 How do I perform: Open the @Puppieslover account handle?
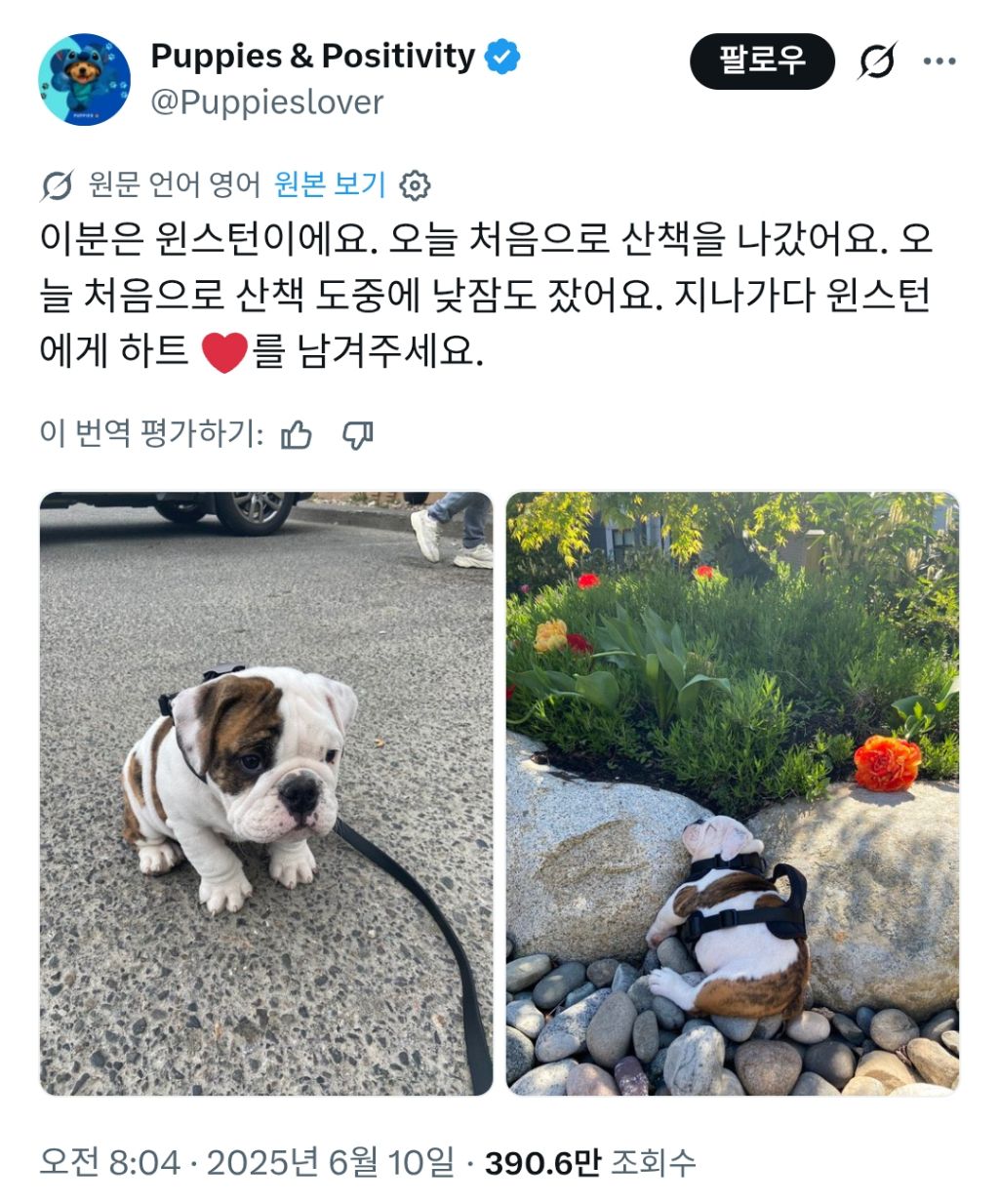[266, 101]
